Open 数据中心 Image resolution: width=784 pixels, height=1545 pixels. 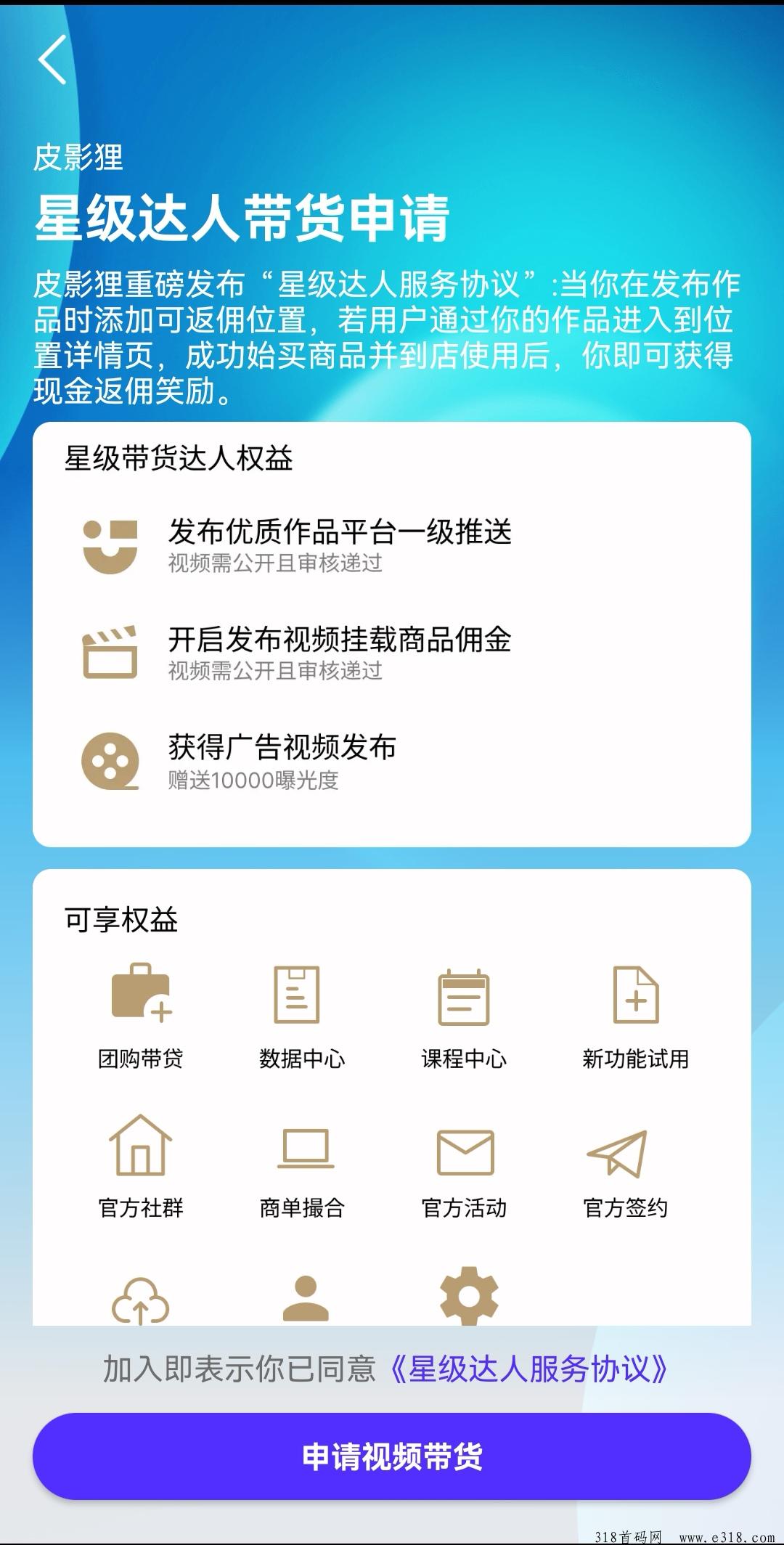[302, 1016]
